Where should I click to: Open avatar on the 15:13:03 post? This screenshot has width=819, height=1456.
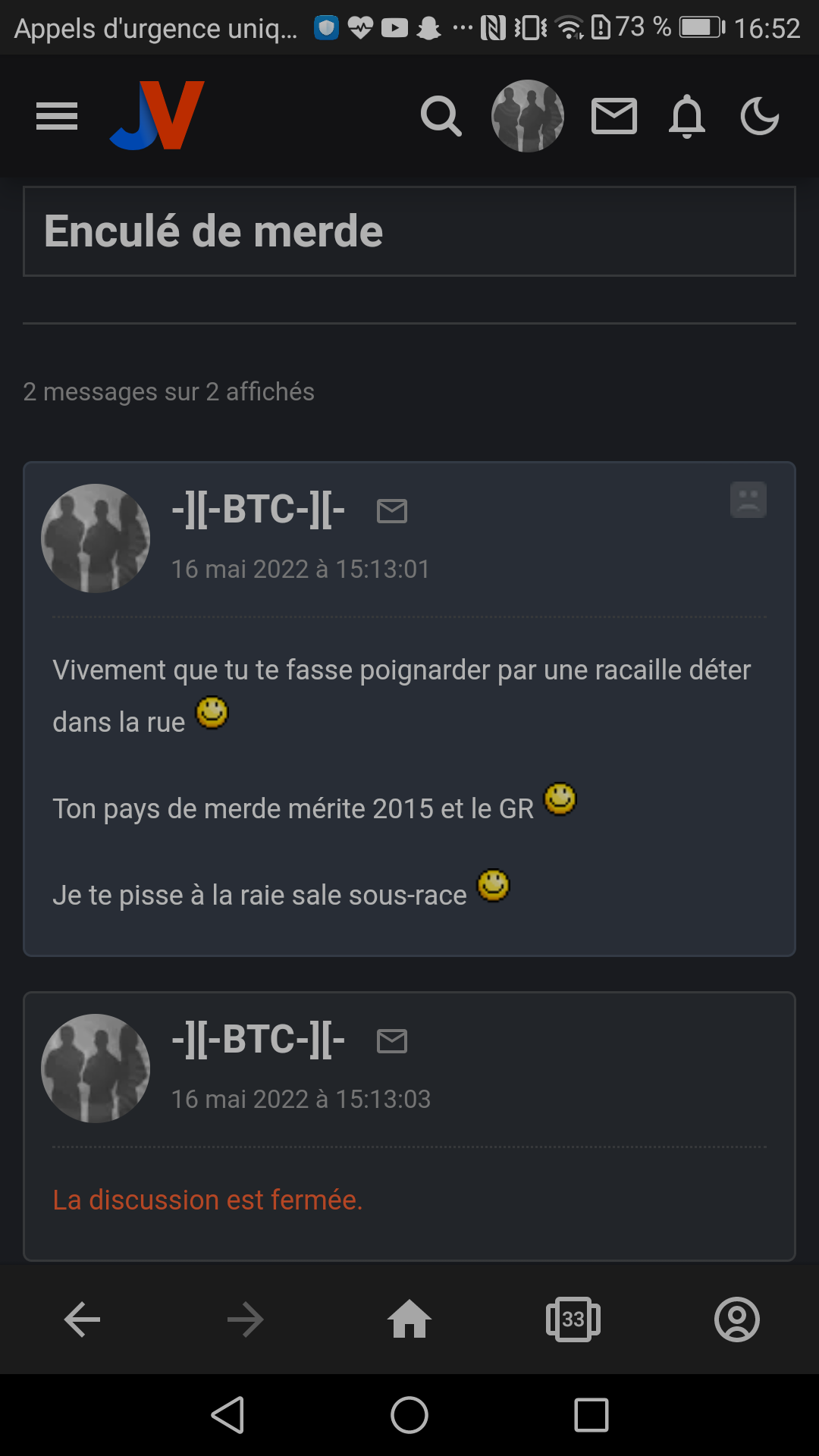coord(96,1068)
